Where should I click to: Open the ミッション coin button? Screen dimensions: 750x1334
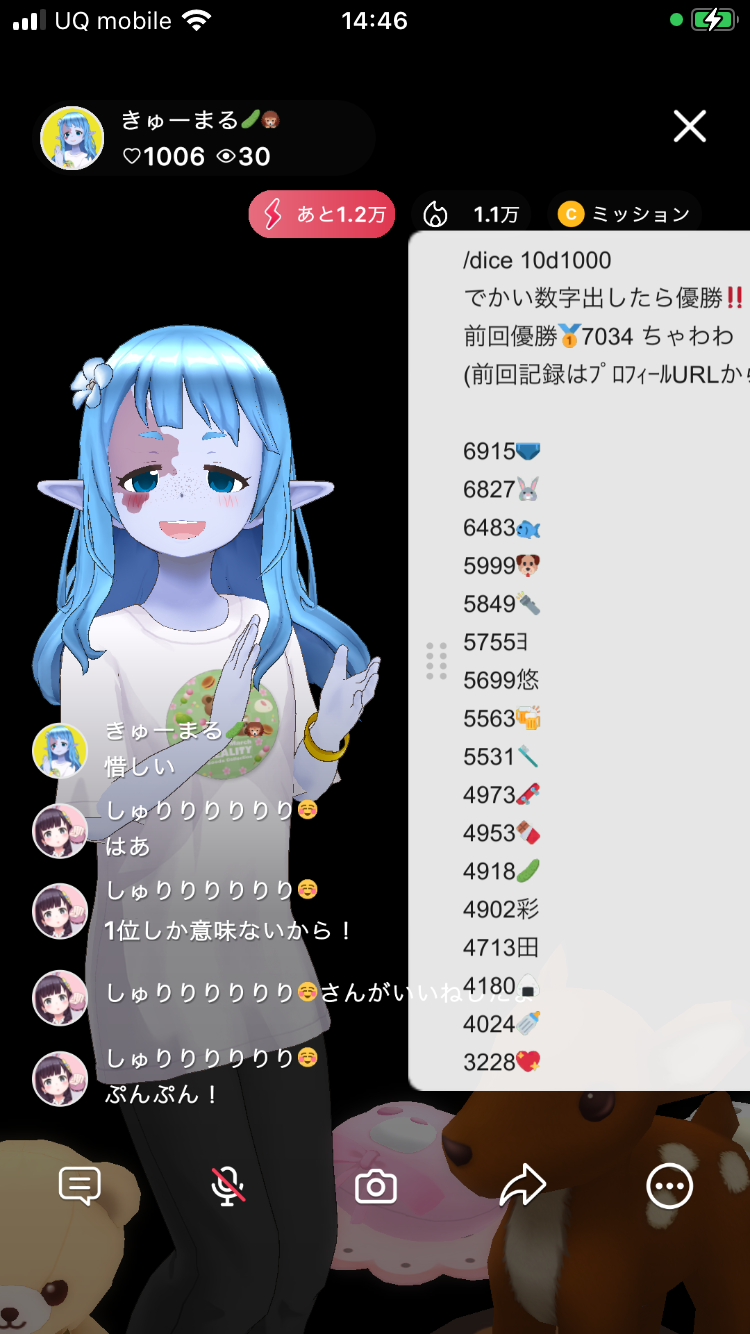(624, 214)
